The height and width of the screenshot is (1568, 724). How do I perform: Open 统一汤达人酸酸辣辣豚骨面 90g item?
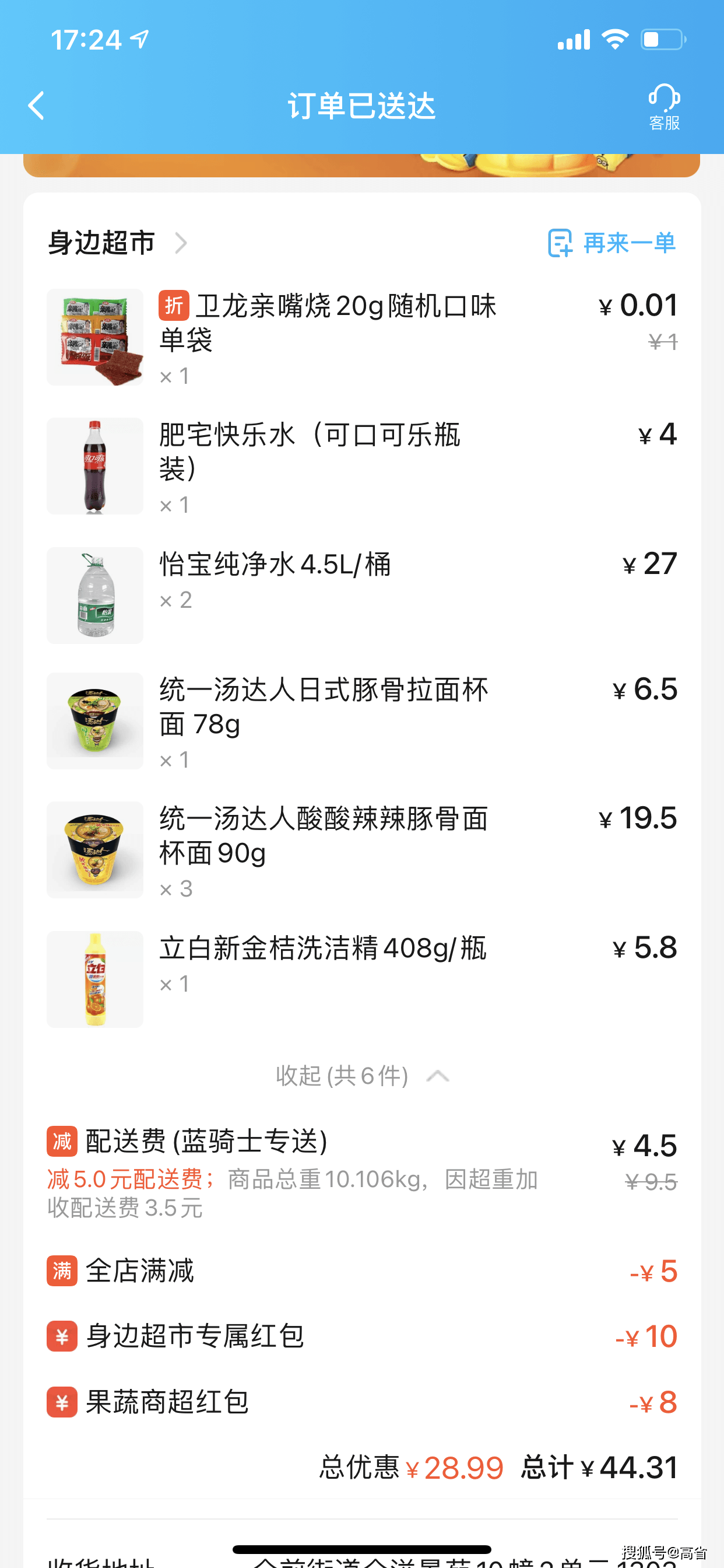tap(324, 836)
